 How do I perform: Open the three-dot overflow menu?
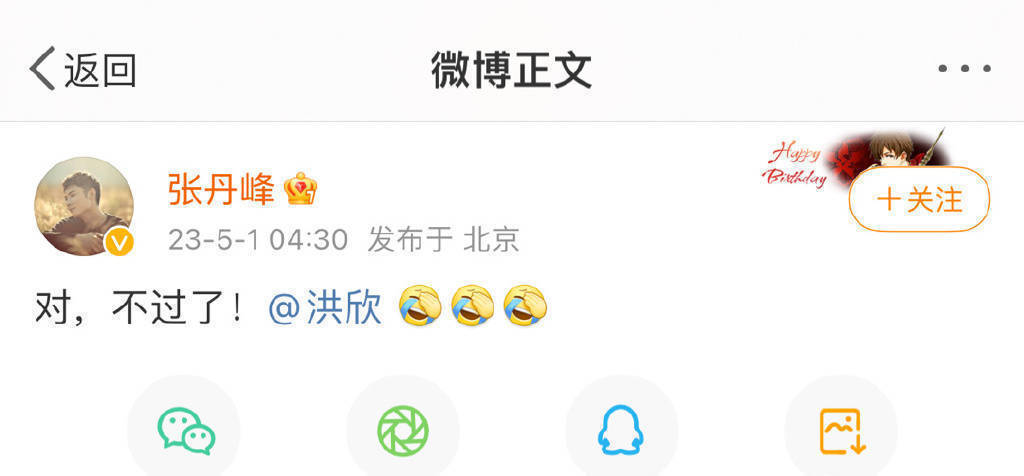click(964, 70)
